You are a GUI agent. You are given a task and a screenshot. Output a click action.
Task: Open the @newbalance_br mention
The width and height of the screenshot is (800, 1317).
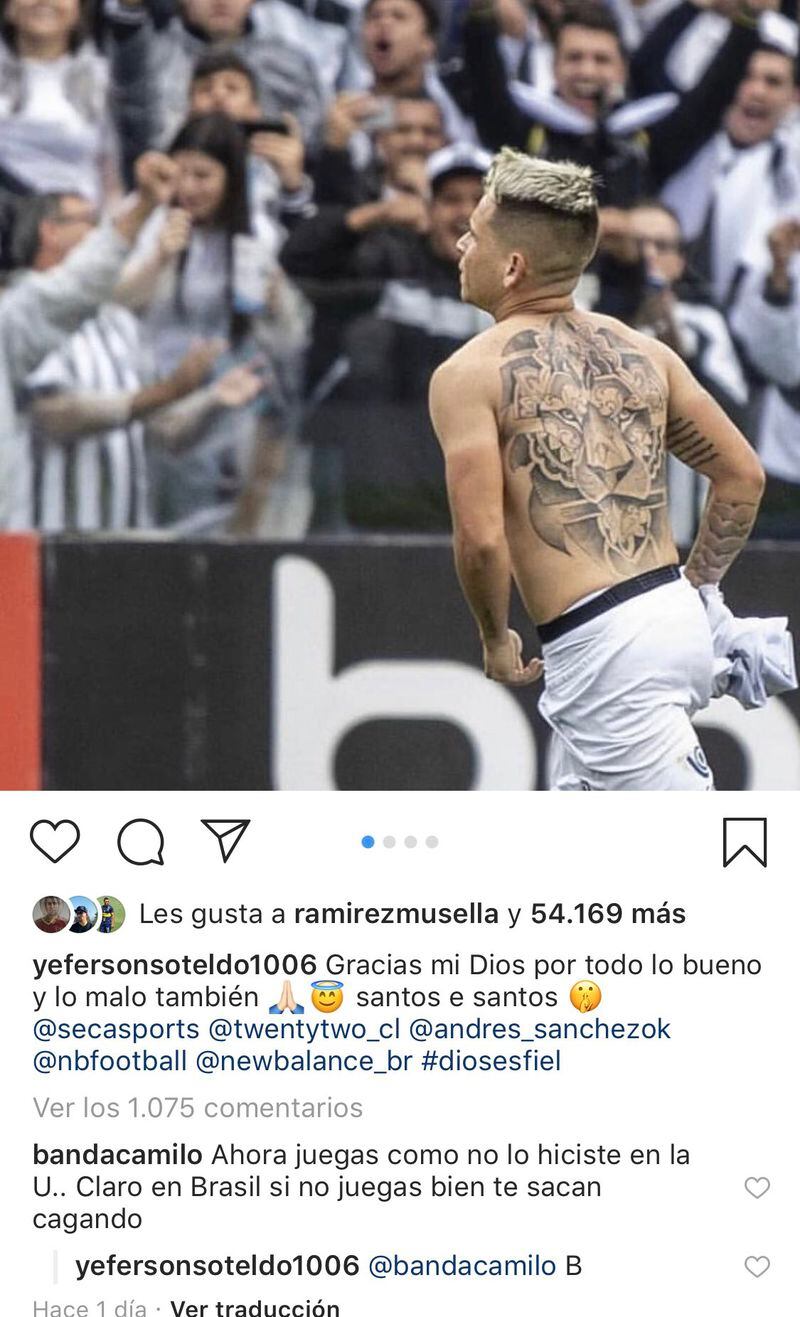click(305, 1061)
